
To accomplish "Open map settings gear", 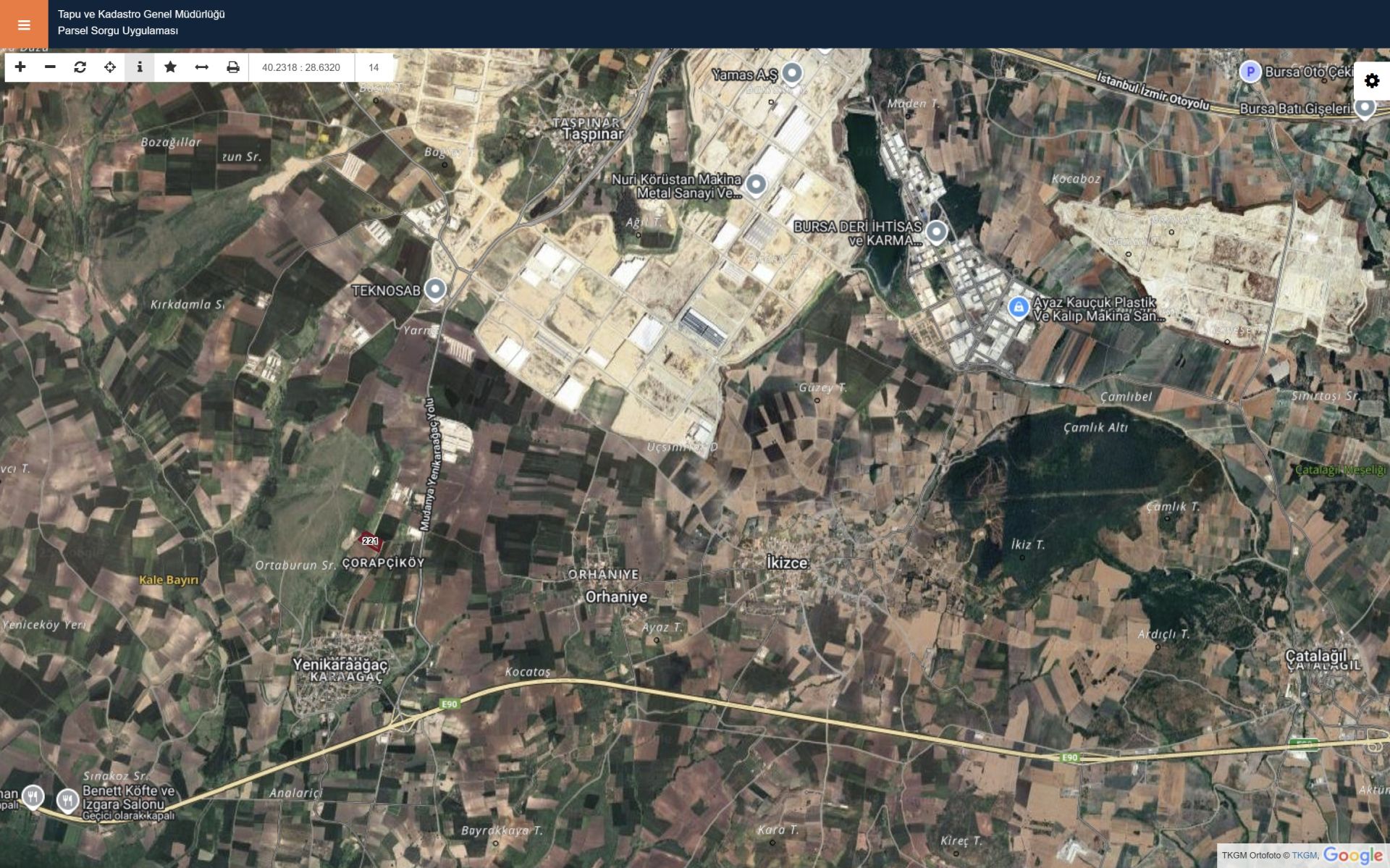I will click(x=1371, y=81).
